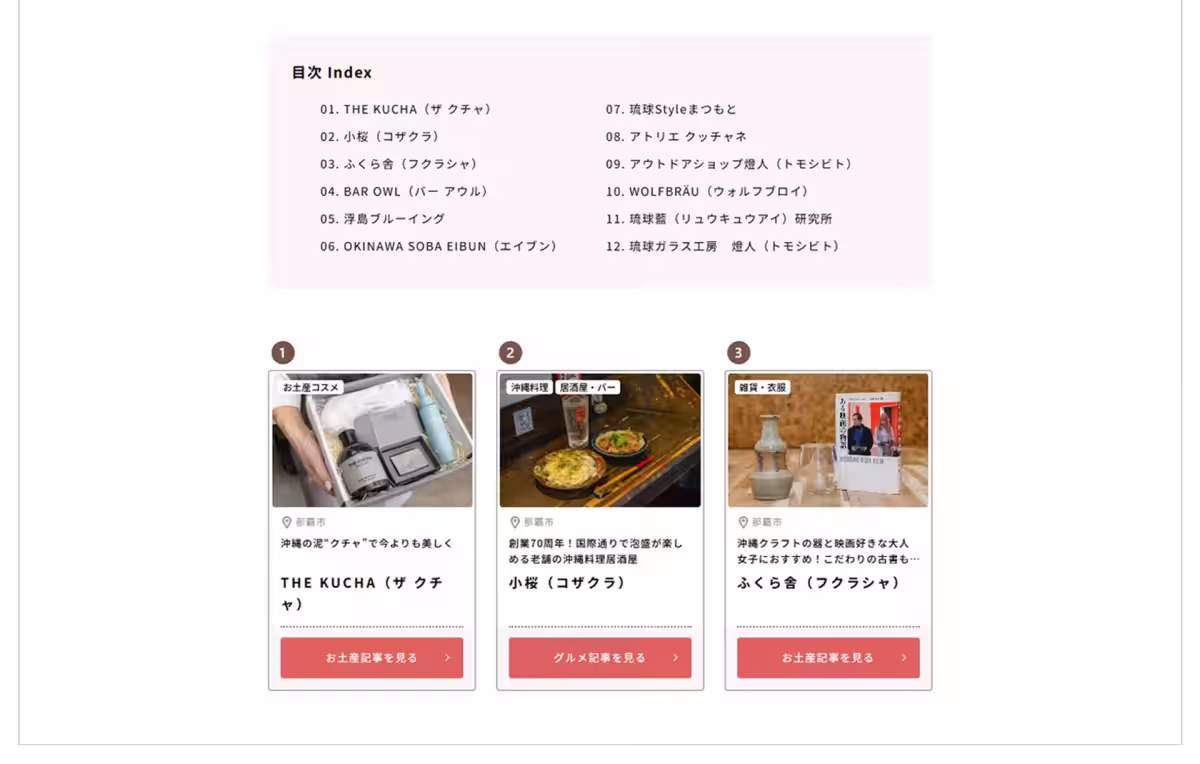Open the THE KUCHA card photo
The height and width of the screenshot is (764, 1200).
[372, 441]
